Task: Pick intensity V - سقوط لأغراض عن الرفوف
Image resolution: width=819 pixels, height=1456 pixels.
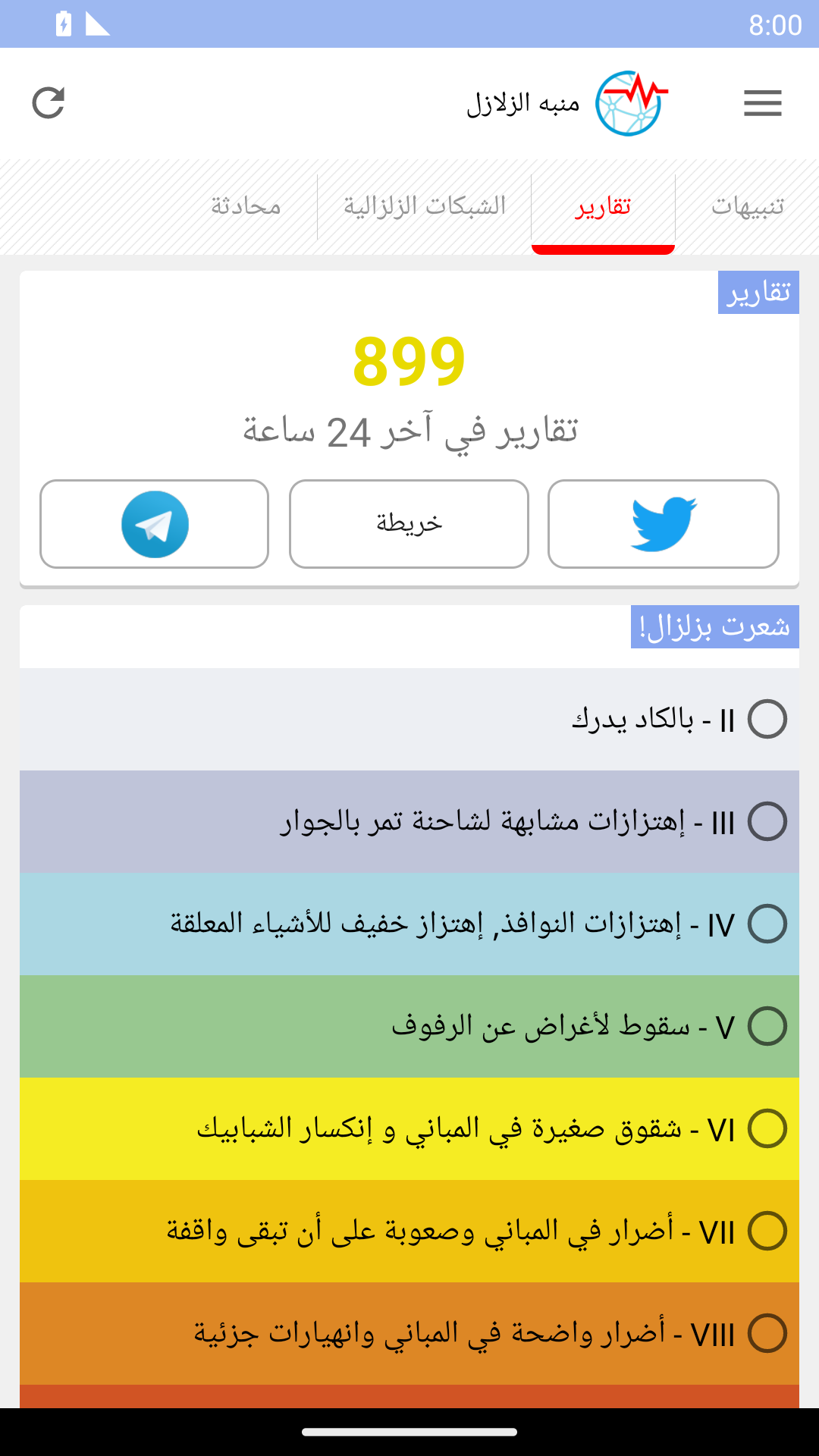Action: coord(409,1026)
